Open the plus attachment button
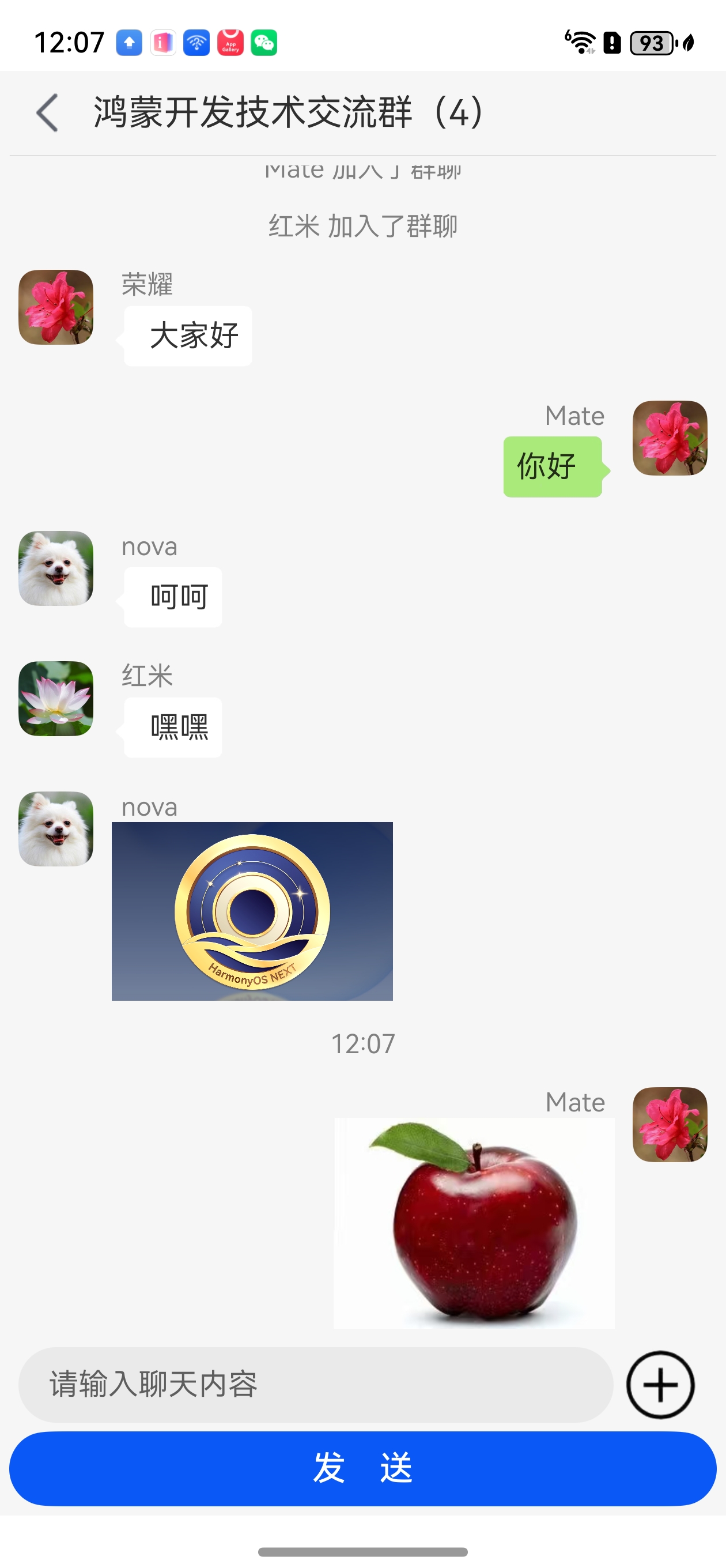The image size is (726, 1568). [660, 1384]
